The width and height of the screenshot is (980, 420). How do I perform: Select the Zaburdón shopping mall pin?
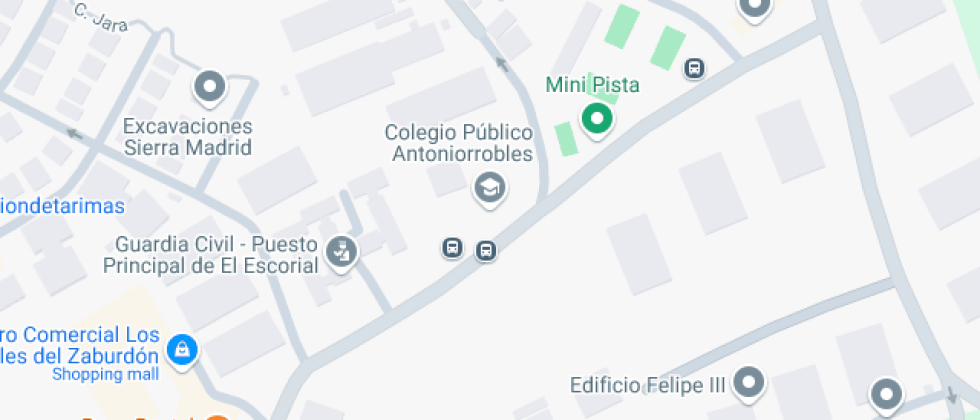(x=183, y=350)
